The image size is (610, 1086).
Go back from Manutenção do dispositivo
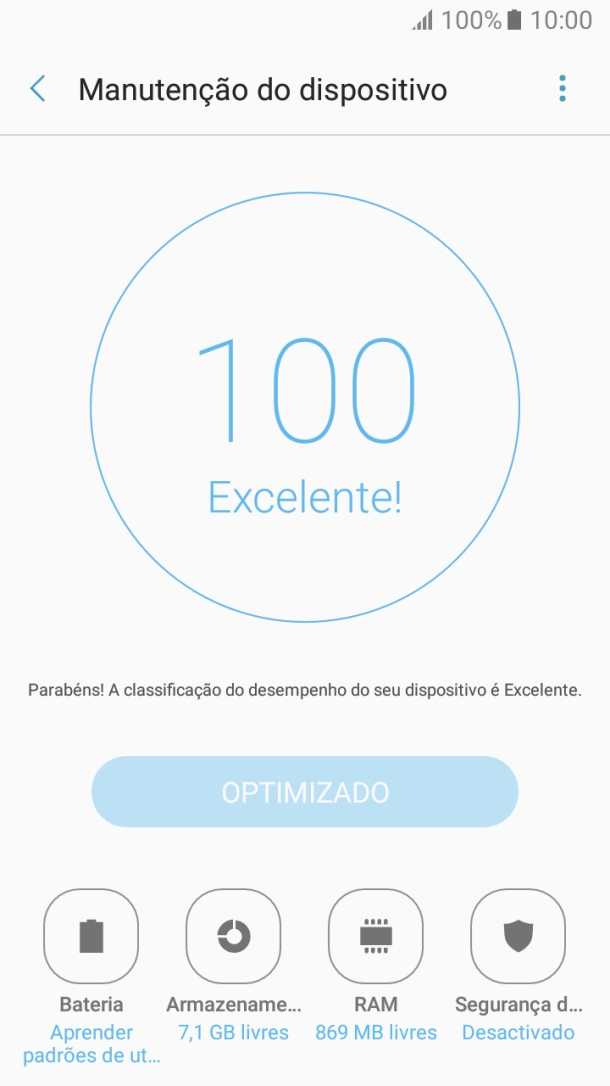tap(38, 89)
